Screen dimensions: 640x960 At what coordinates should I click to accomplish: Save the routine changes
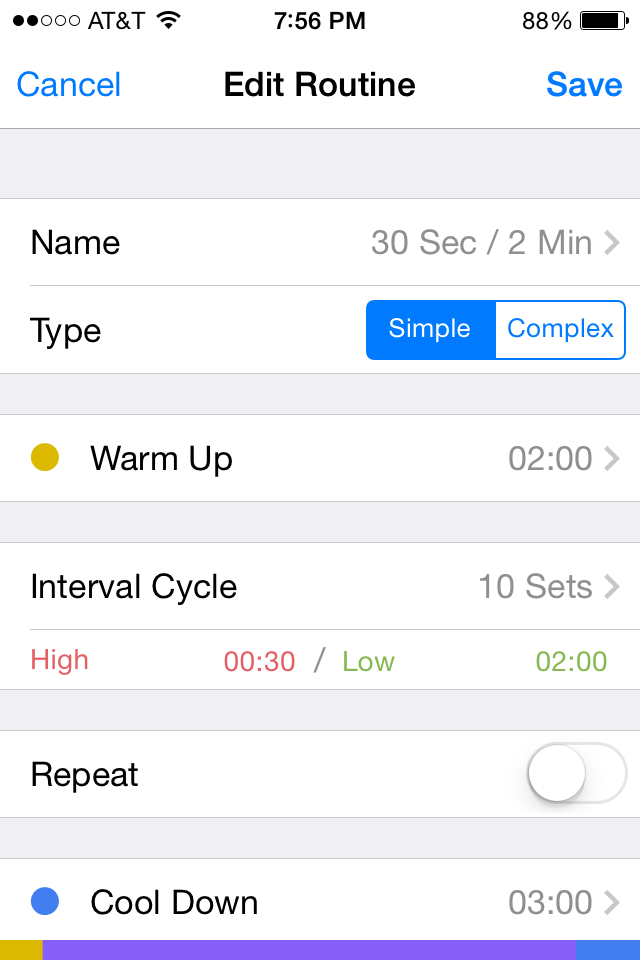click(584, 85)
